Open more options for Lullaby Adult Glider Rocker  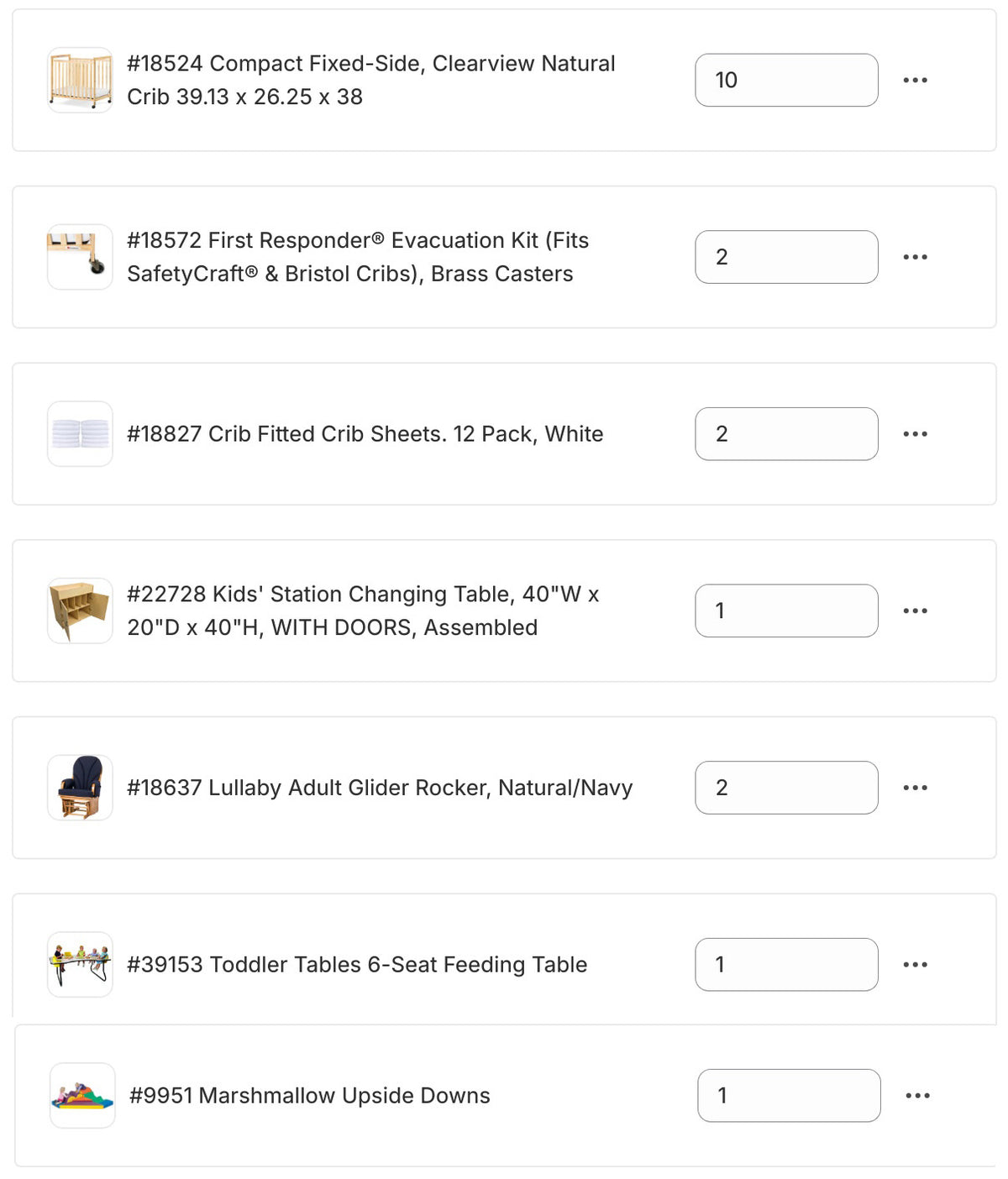[915, 788]
